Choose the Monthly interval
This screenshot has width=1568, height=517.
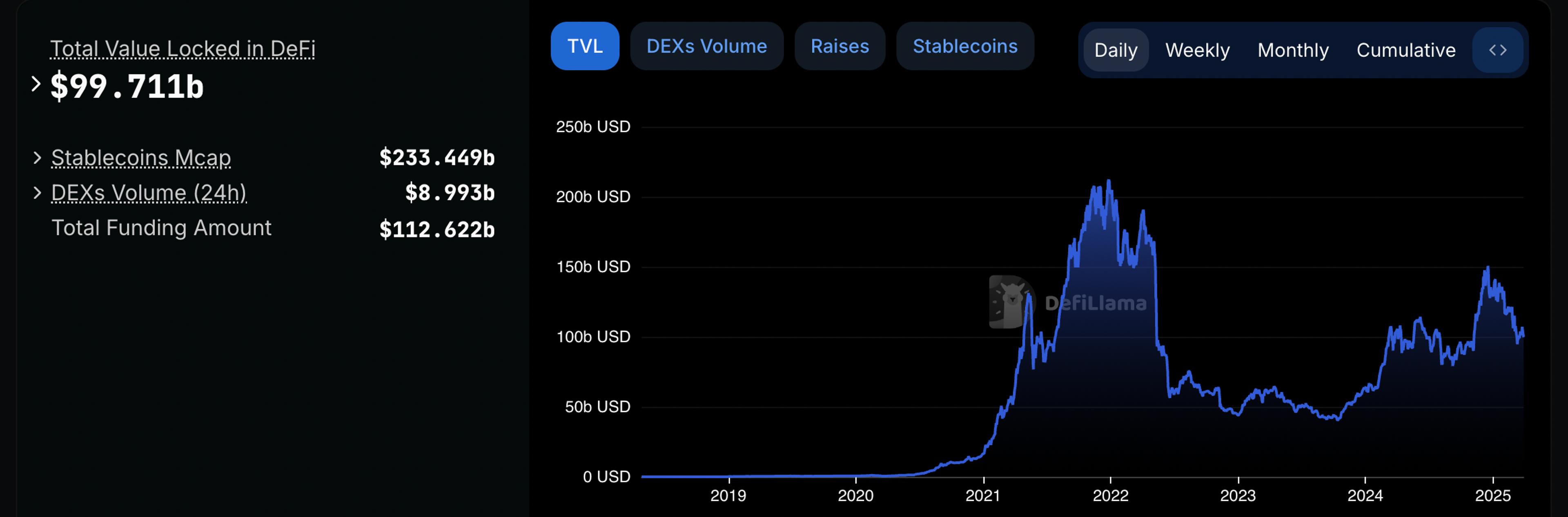click(1293, 50)
